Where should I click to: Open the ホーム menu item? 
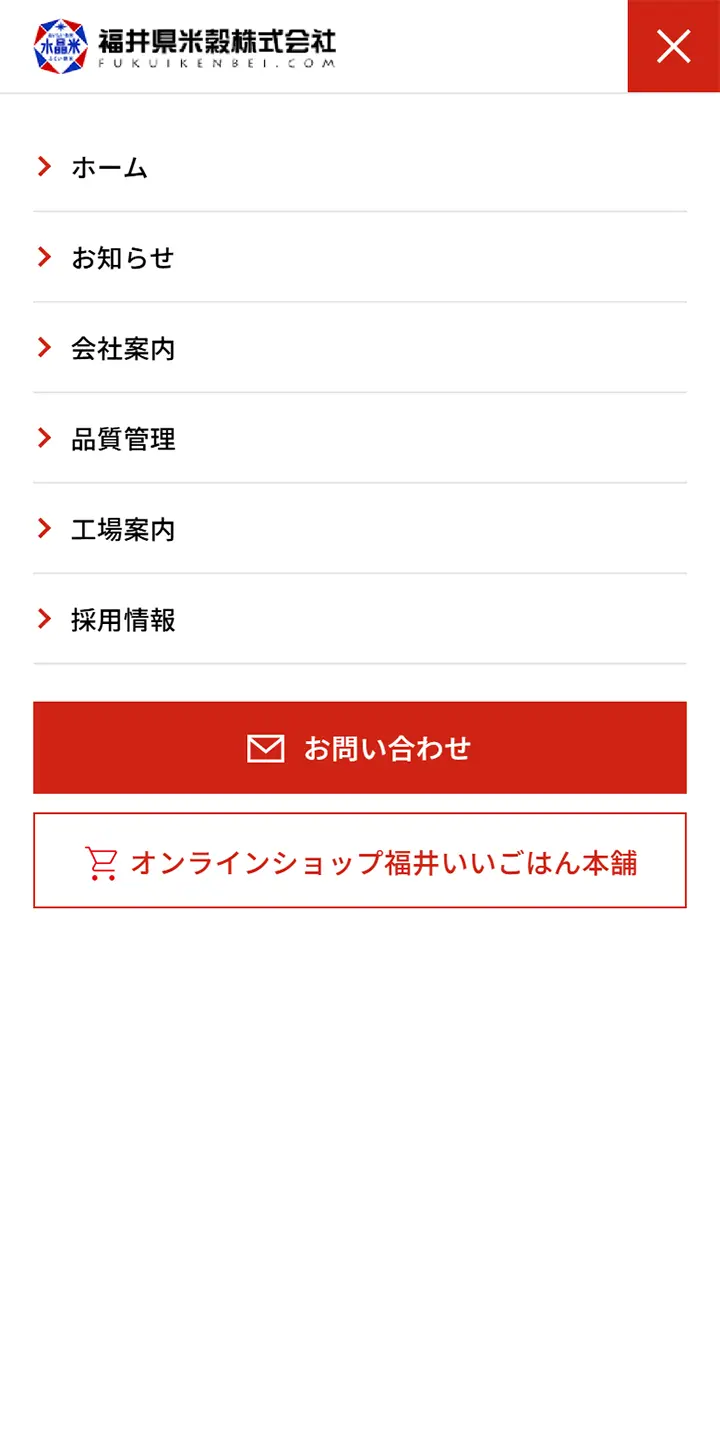pos(360,167)
